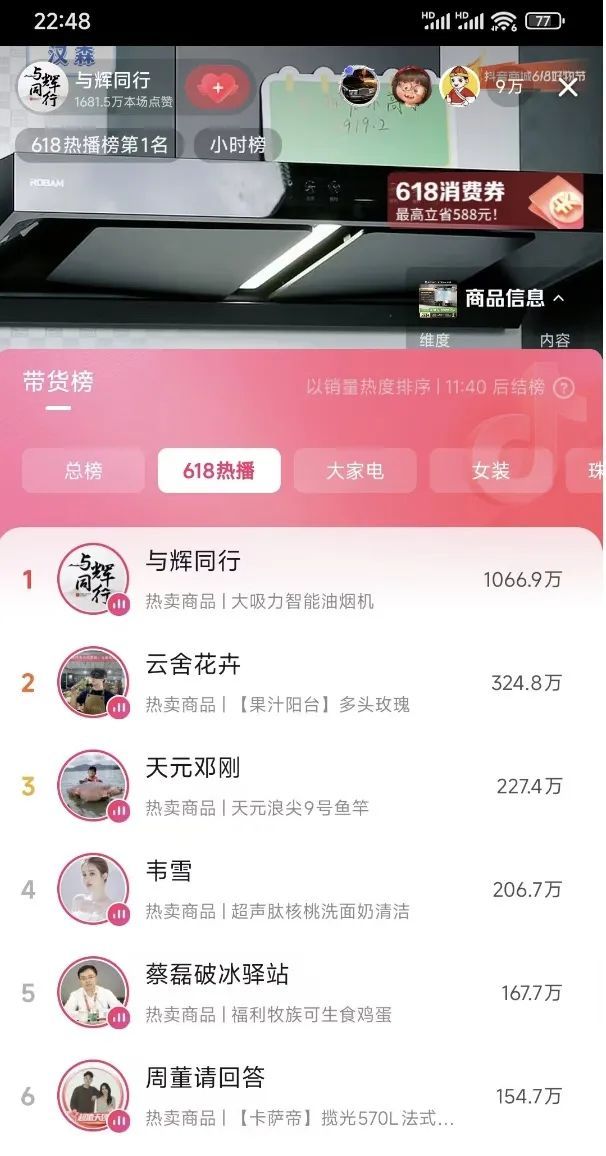Claim the 618消费券 coupon banner

(487, 199)
